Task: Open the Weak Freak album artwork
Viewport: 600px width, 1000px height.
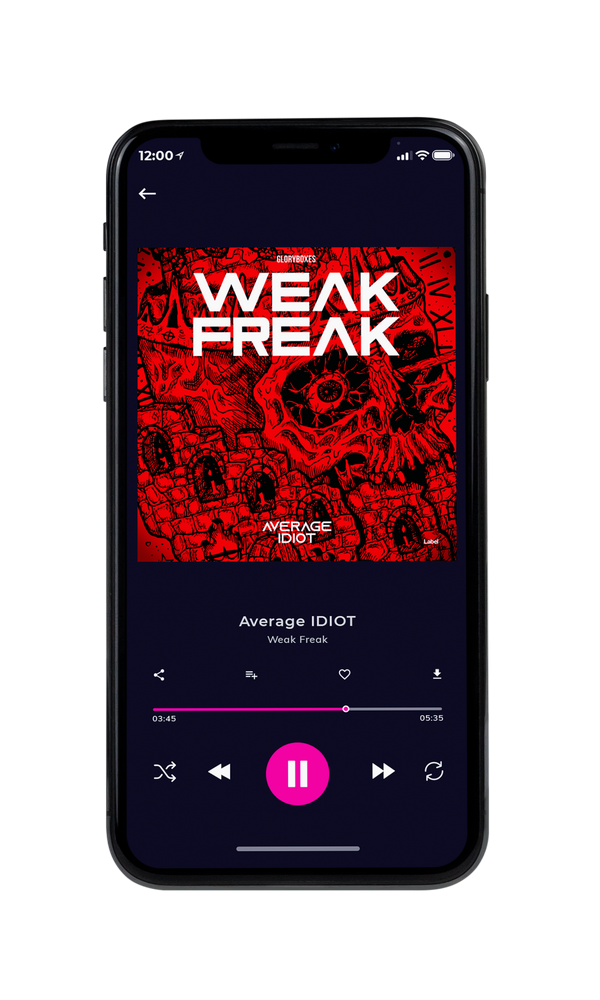Action: pyautogui.click(x=296, y=404)
